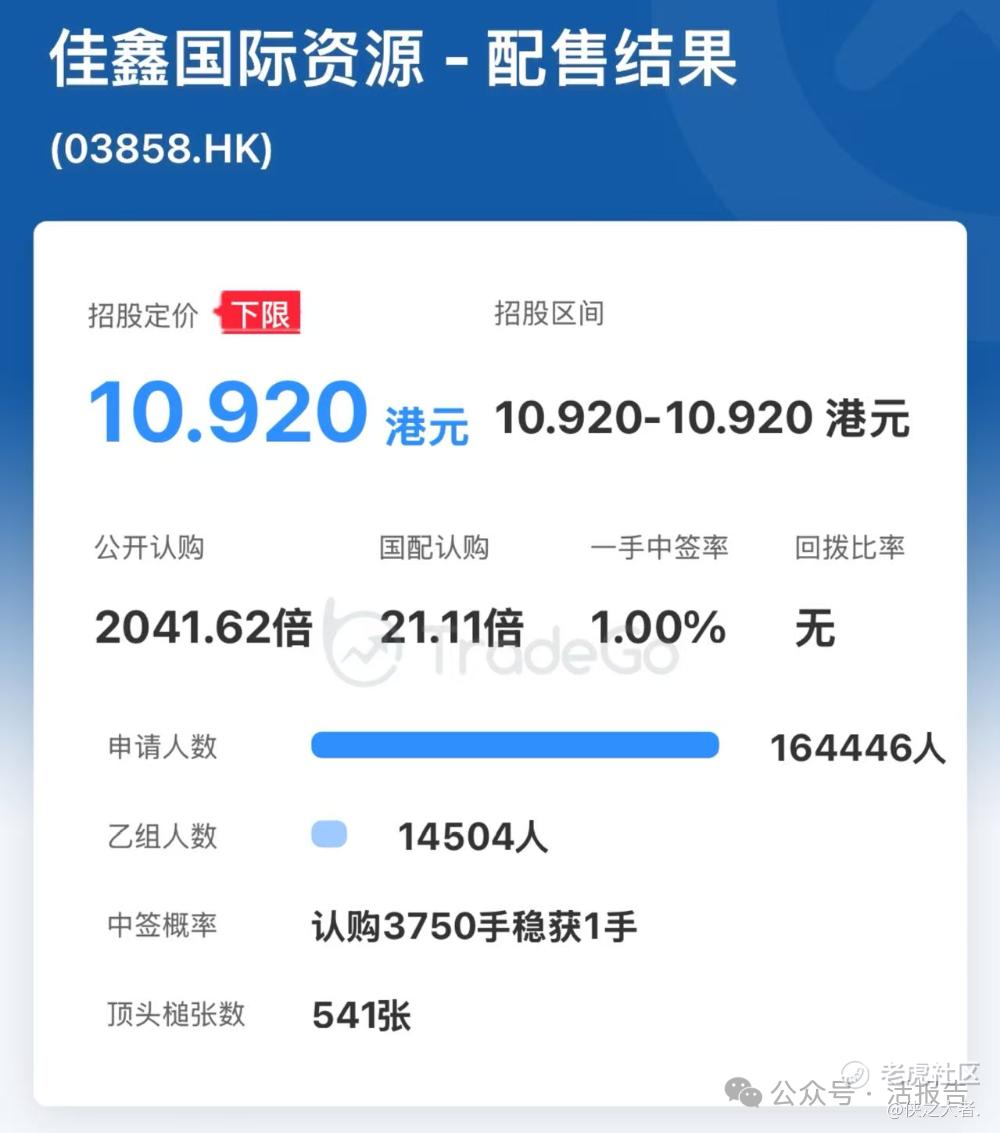Image resolution: width=1000 pixels, height=1133 pixels.
Task: Click the blue 申请人数 progress bar
Action: pyautogui.click(x=515, y=745)
